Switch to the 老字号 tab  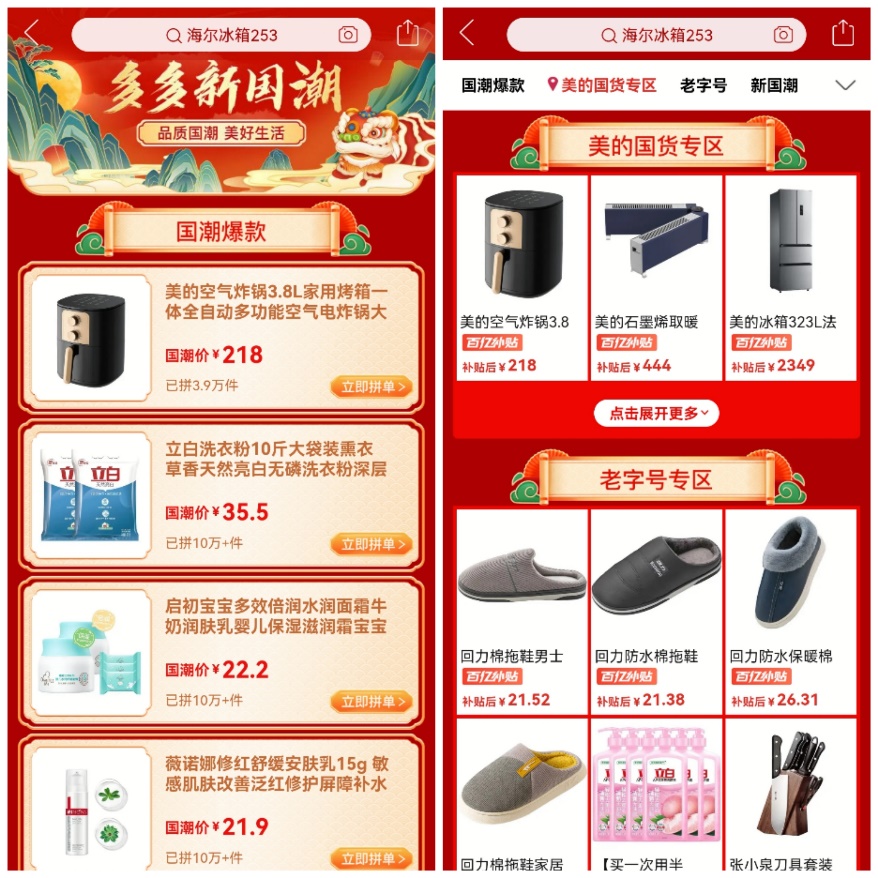703,86
